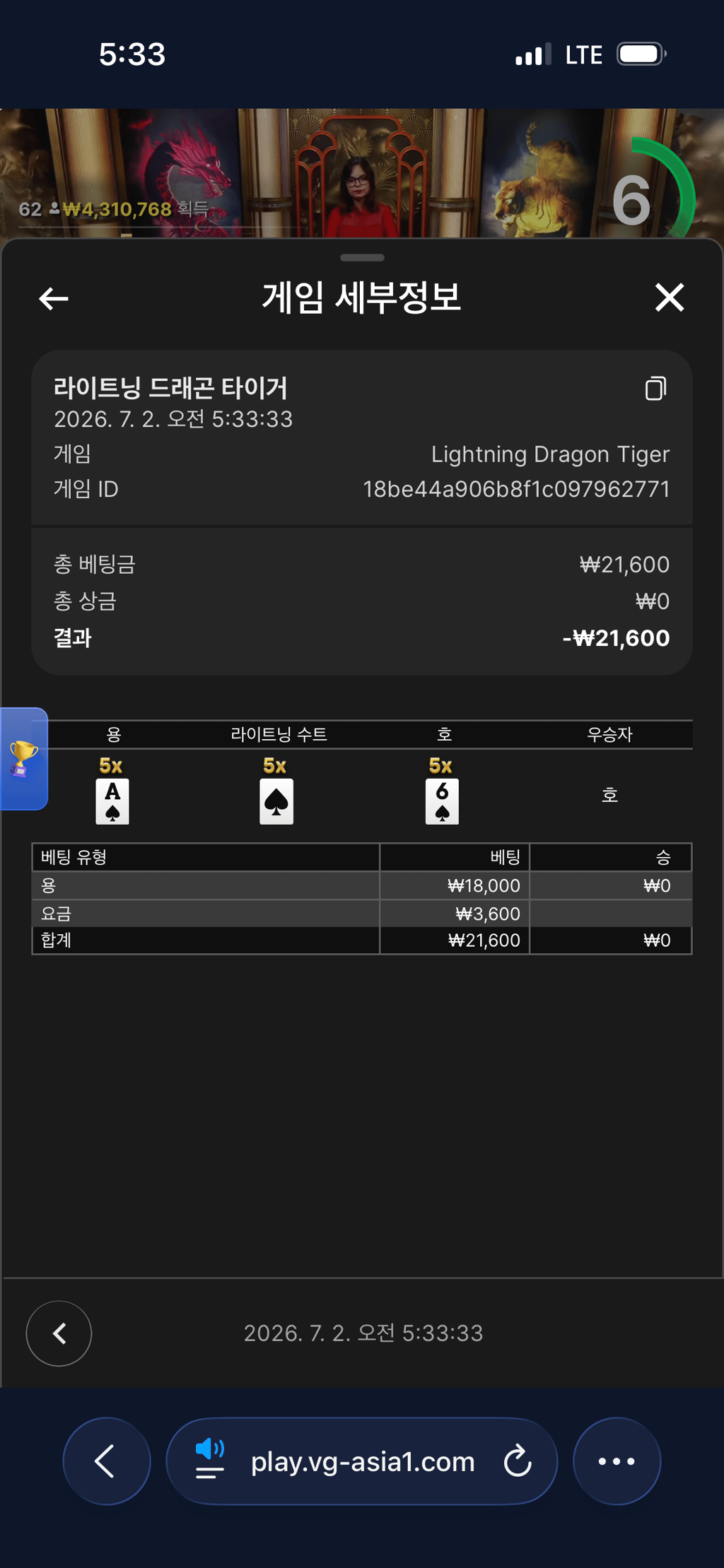The image size is (724, 1568).
Task: Reload the play.vg-asia1.com page
Action: click(518, 1461)
